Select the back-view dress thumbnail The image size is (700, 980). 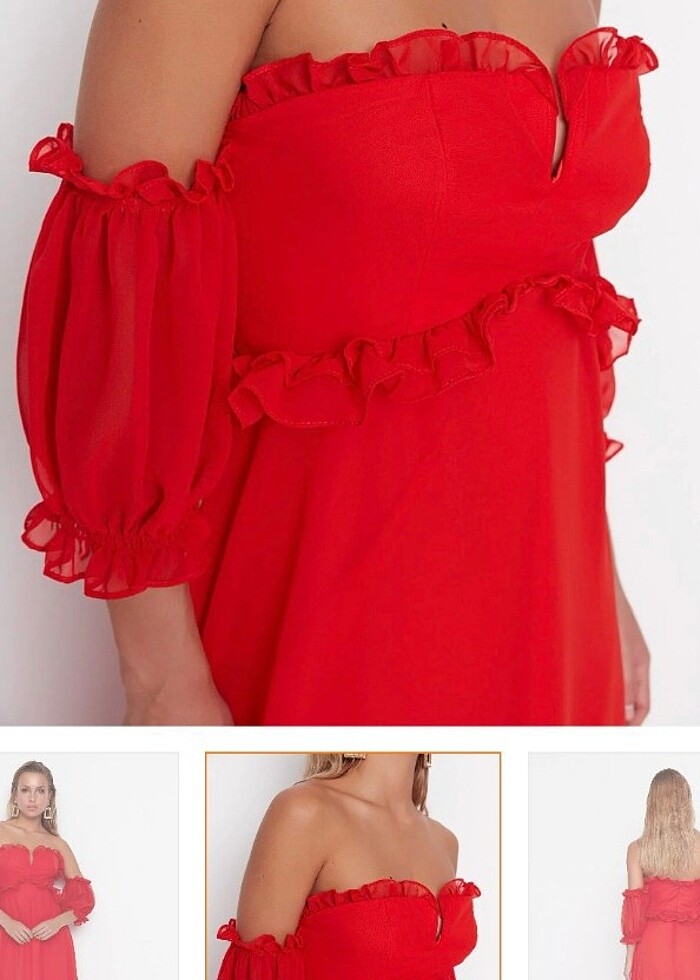(x=615, y=866)
